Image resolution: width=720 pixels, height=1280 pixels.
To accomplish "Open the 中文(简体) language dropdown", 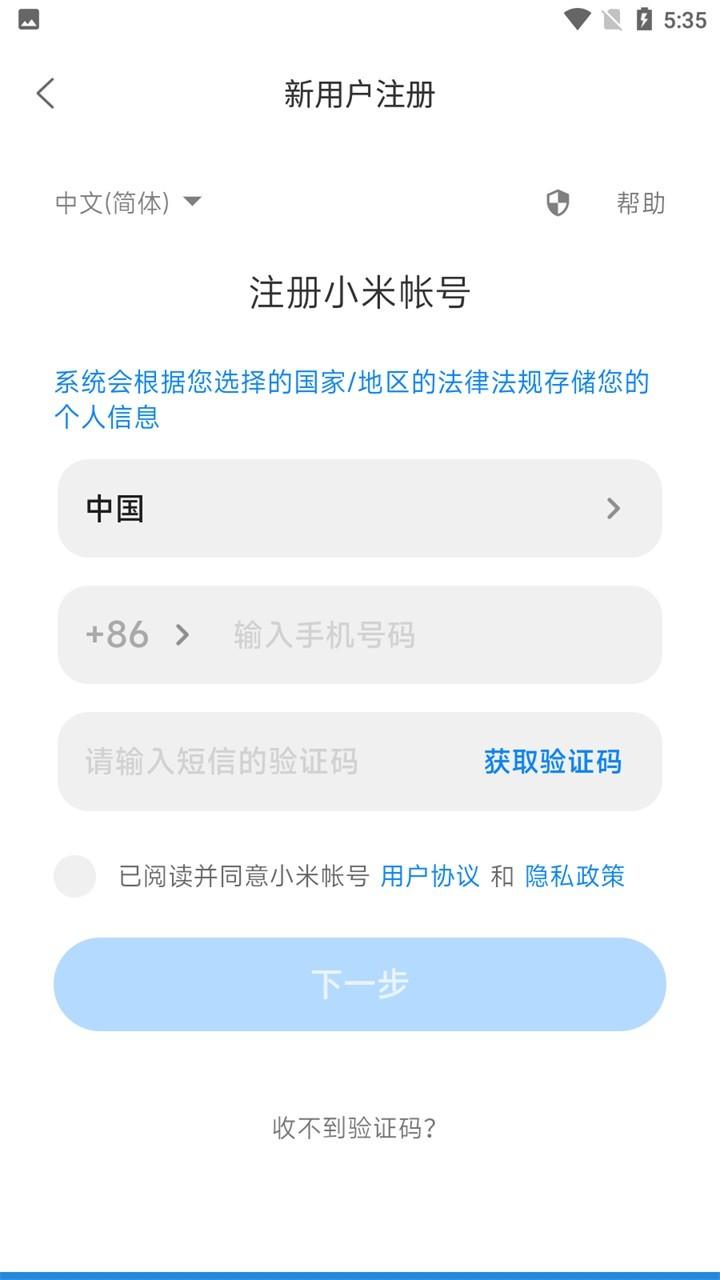I will [130, 202].
